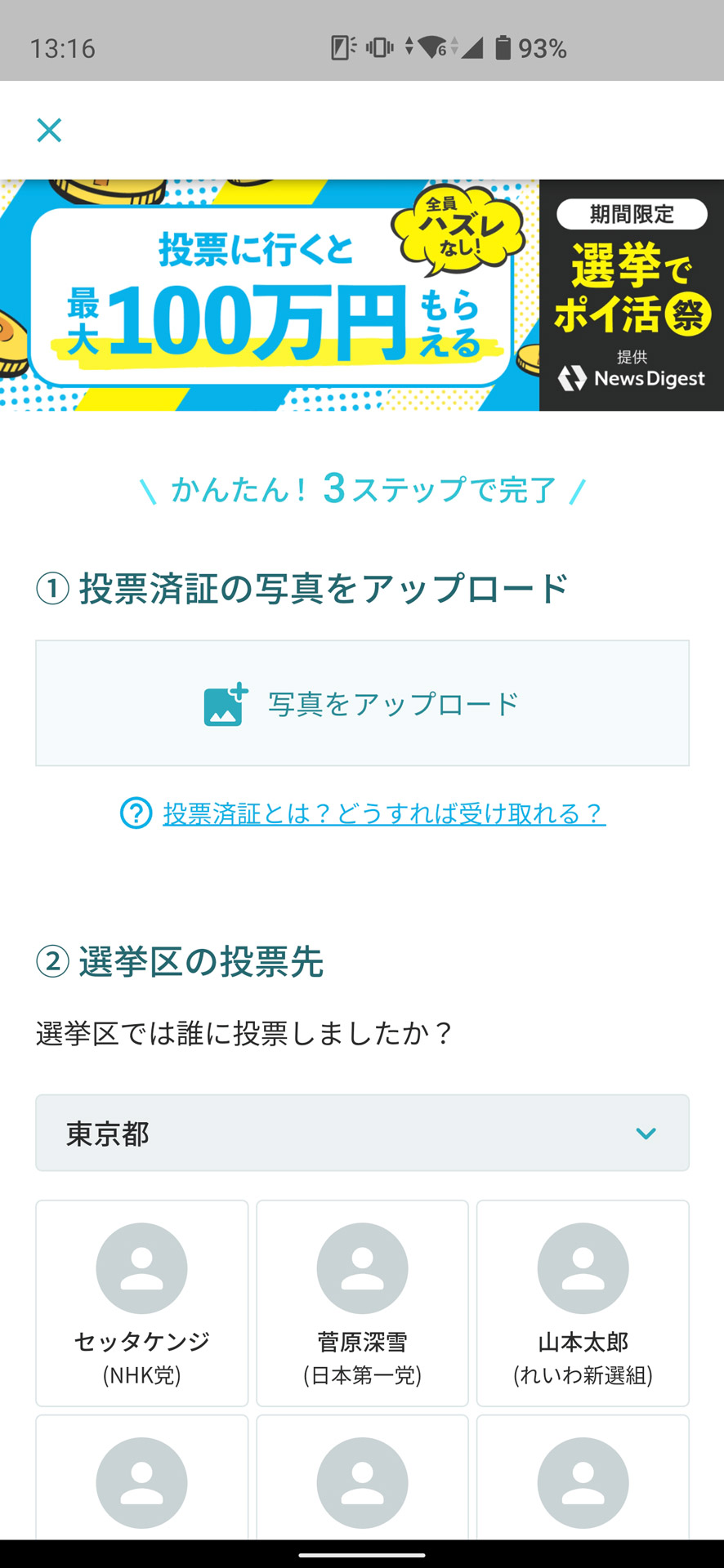This screenshot has width=724, height=1568.
Task: Select 菅原深雪 (日本第一党) candidate card
Action: coord(361,1303)
